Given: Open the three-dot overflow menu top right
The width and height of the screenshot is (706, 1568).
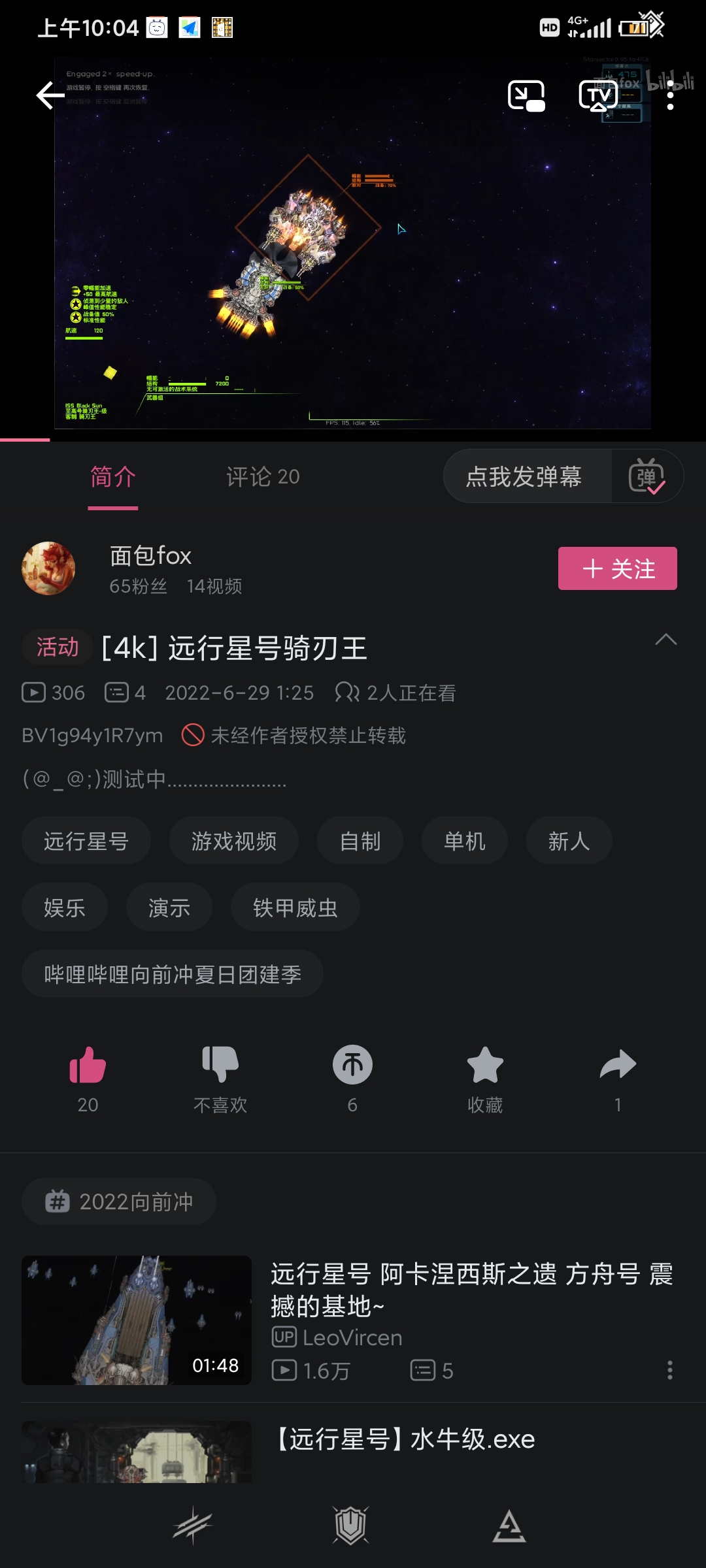Looking at the screenshot, I should click(671, 95).
